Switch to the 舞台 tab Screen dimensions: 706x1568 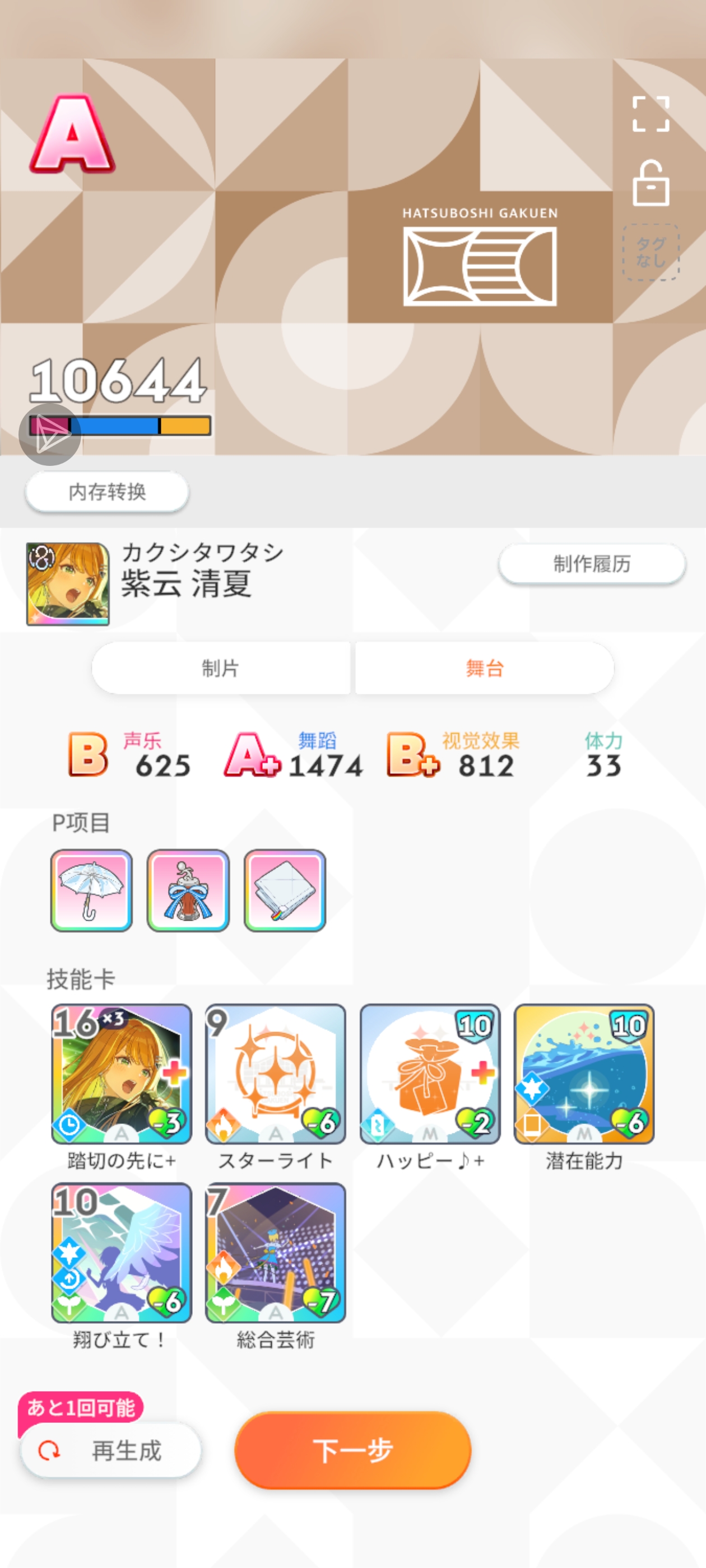[x=484, y=668]
